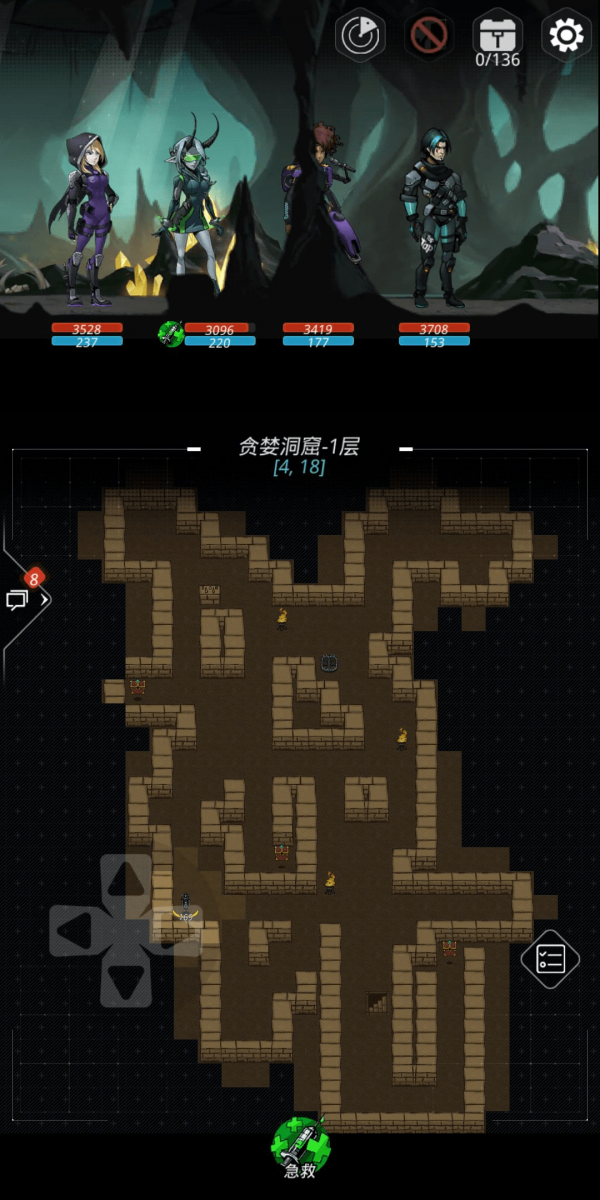Screen dimensions: 600x1200
Task: Open the quest checklist icon
Action: click(550, 959)
